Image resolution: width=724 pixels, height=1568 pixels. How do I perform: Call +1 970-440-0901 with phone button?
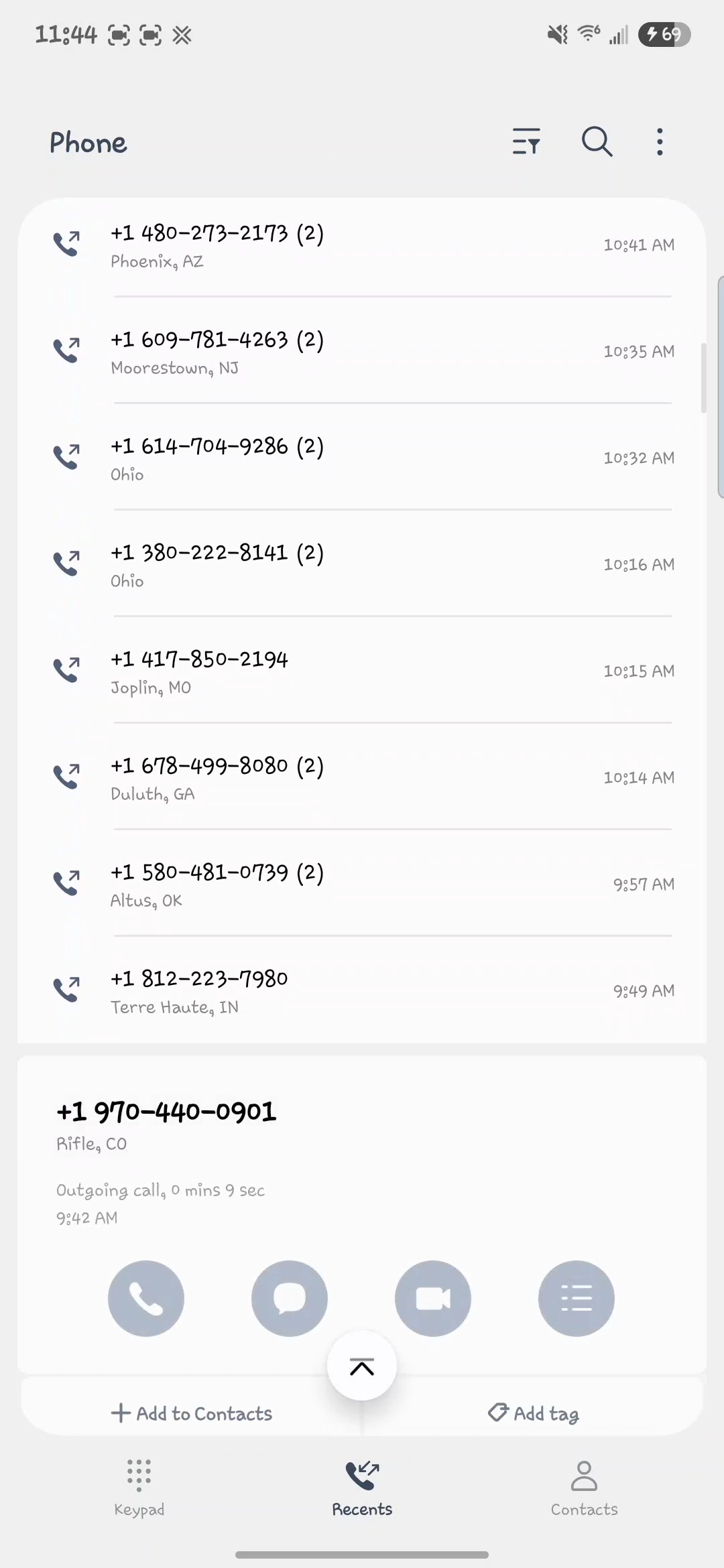146,1299
